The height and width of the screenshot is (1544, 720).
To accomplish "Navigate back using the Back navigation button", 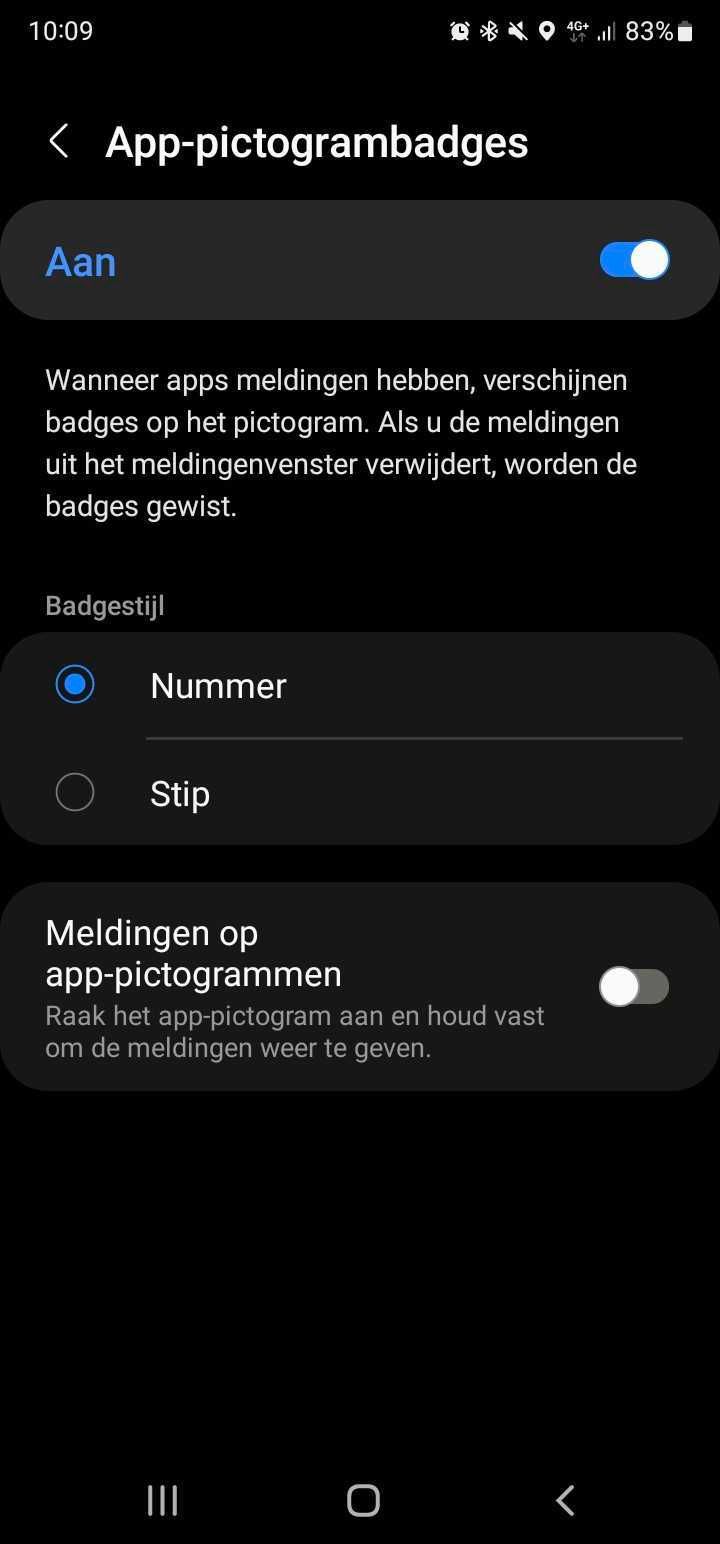I will point(564,1499).
